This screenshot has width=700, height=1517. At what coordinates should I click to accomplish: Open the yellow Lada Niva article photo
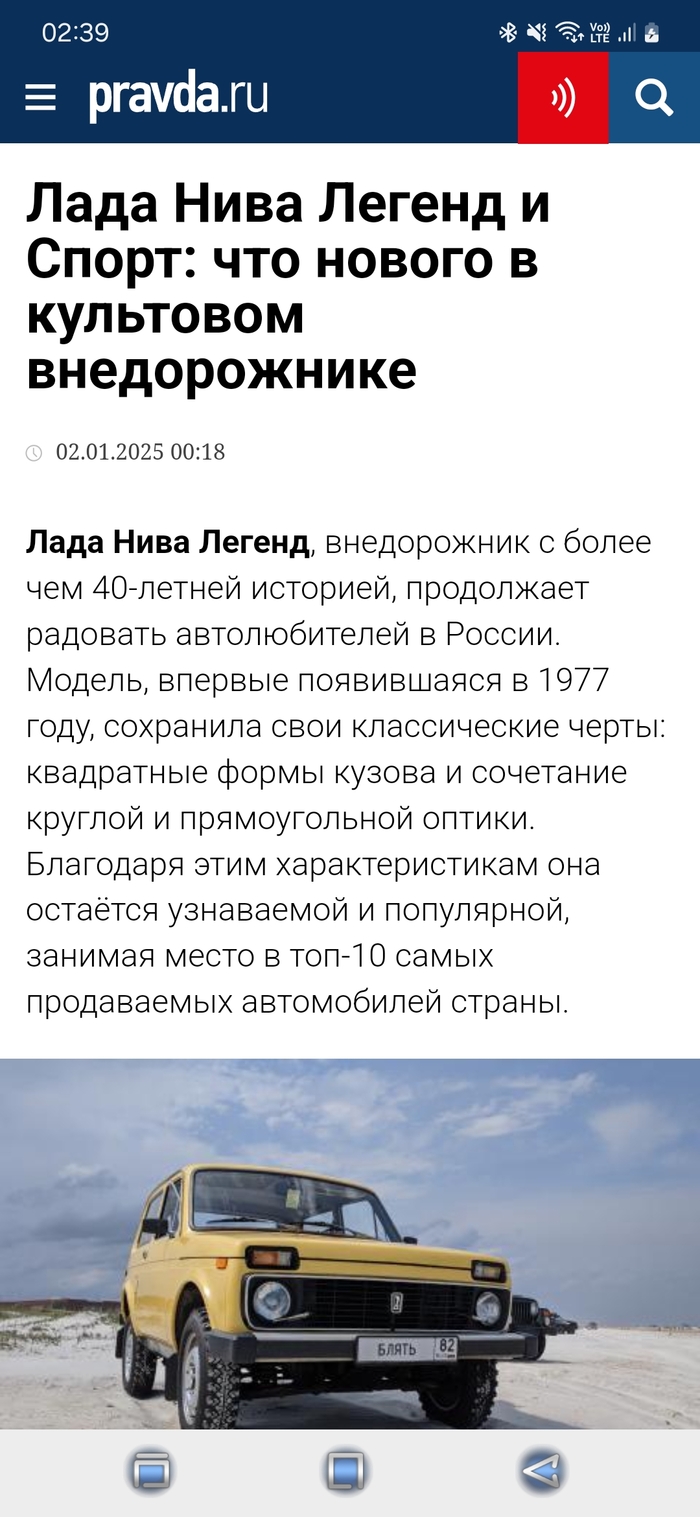pyautogui.click(x=350, y=1243)
